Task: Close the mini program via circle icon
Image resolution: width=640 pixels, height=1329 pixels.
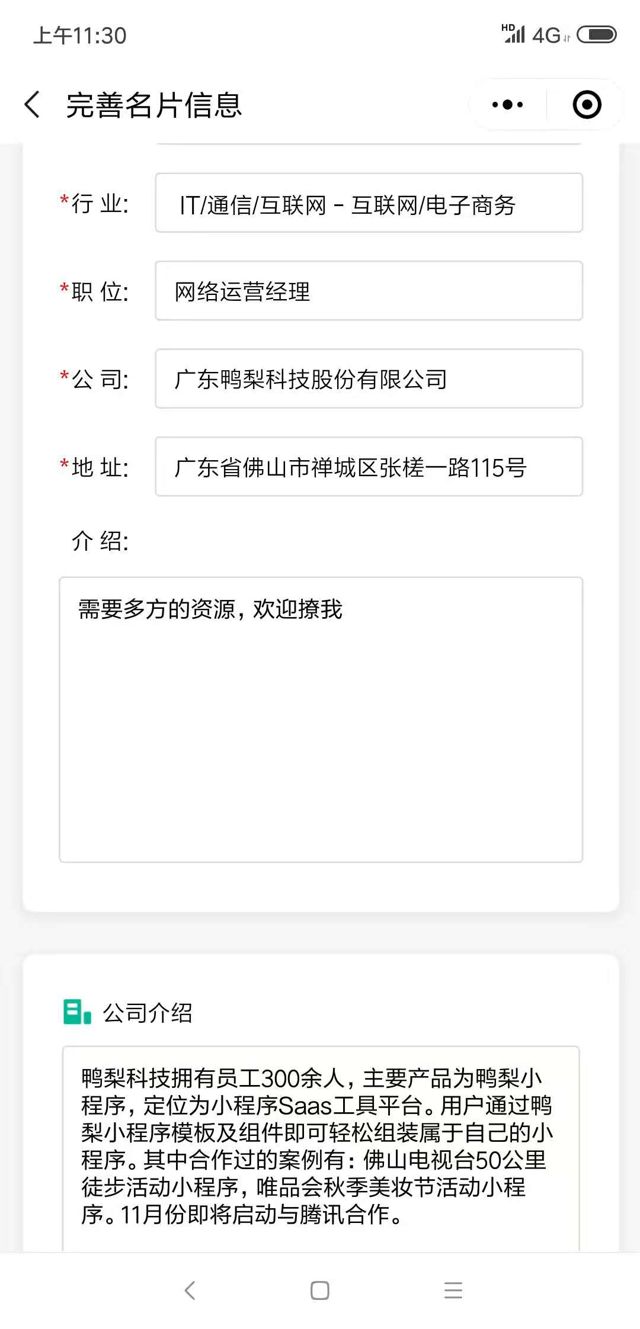Action: click(x=587, y=104)
